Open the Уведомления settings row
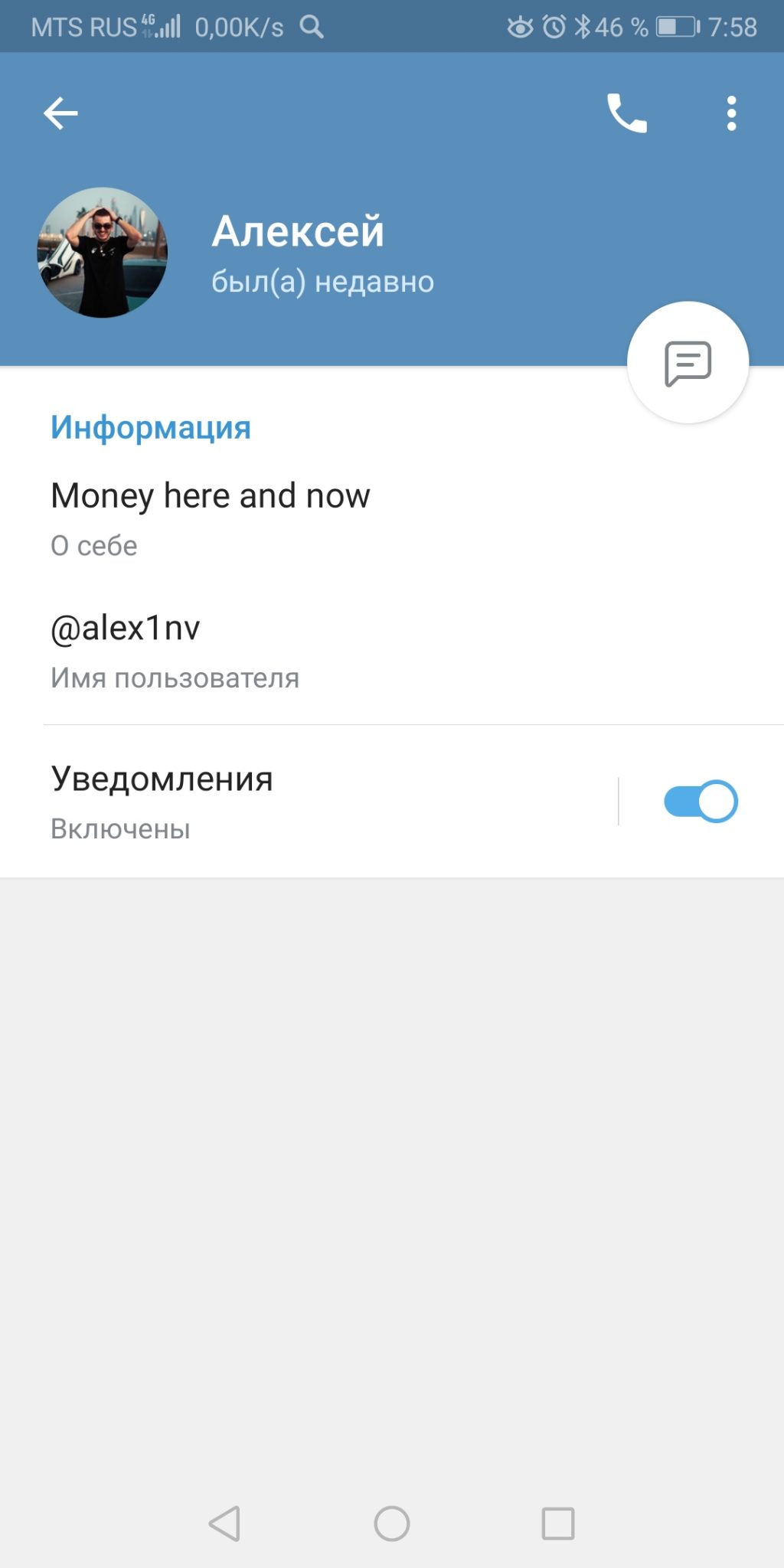The image size is (784, 1568). click(x=309, y=802)
